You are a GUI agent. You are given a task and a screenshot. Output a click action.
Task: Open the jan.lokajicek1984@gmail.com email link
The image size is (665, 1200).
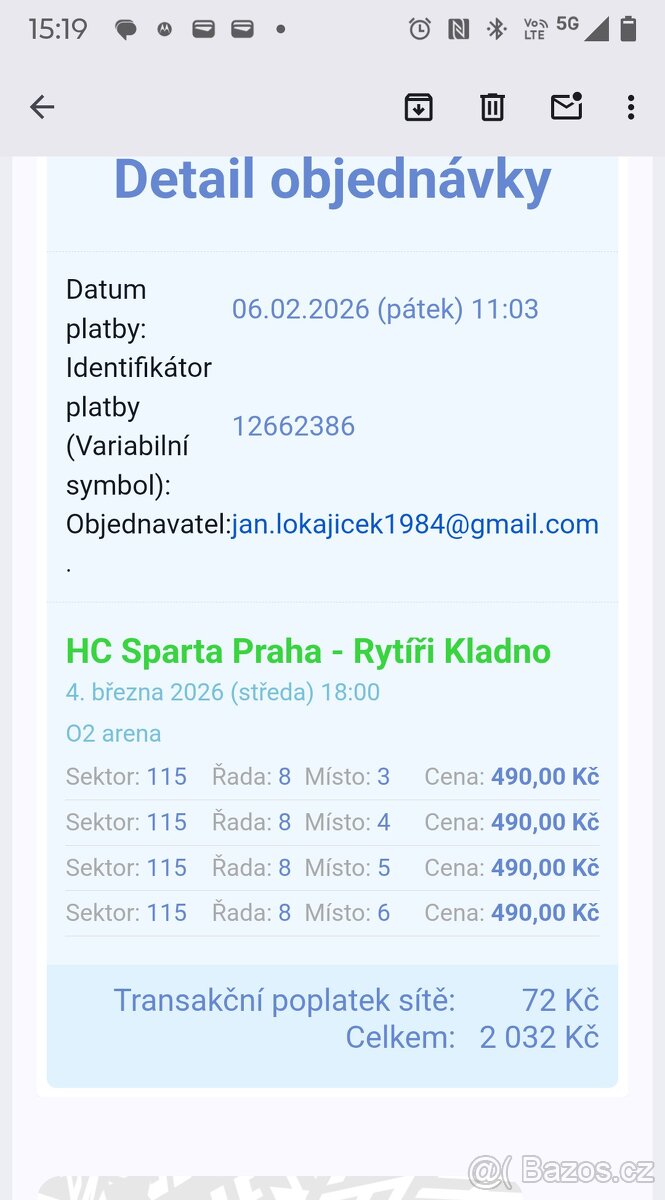[x=415, y=525]
